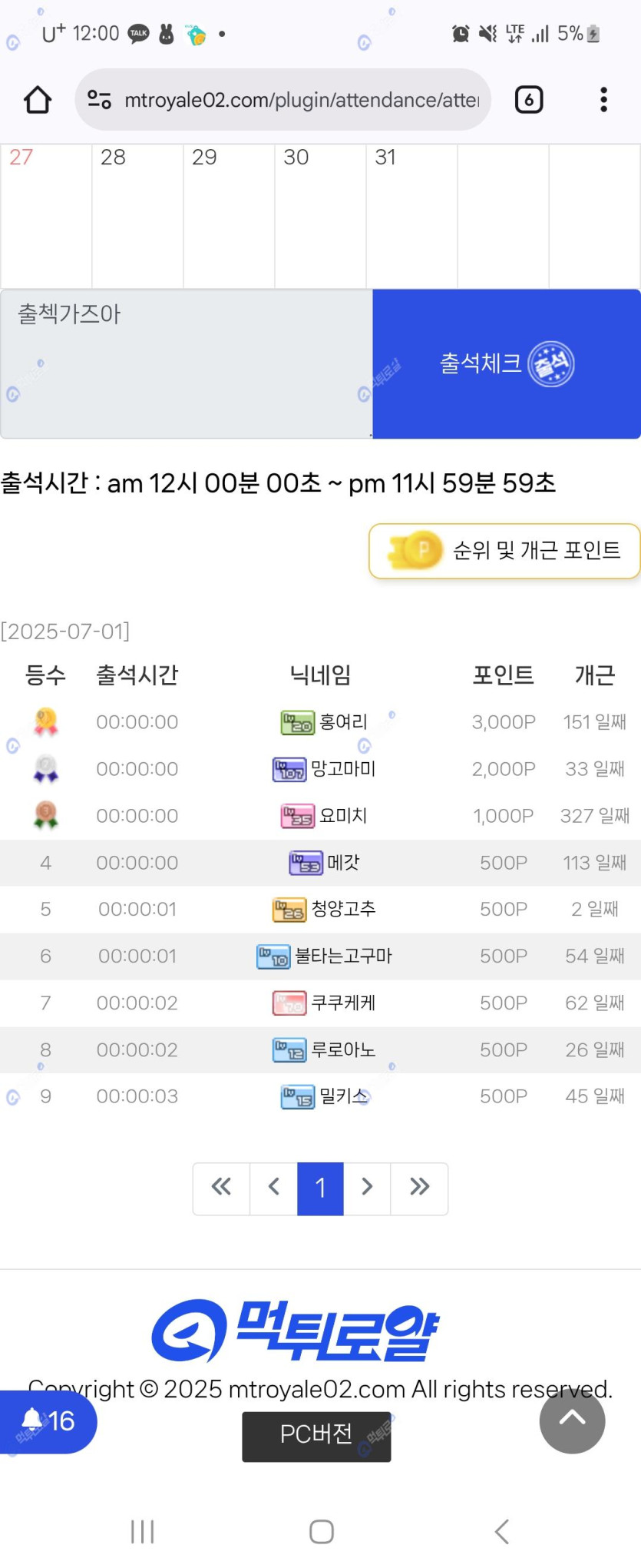Open the browser overflow menu
The height and width of the screenshot is (1568, 641).
click(x=603, y=100)
